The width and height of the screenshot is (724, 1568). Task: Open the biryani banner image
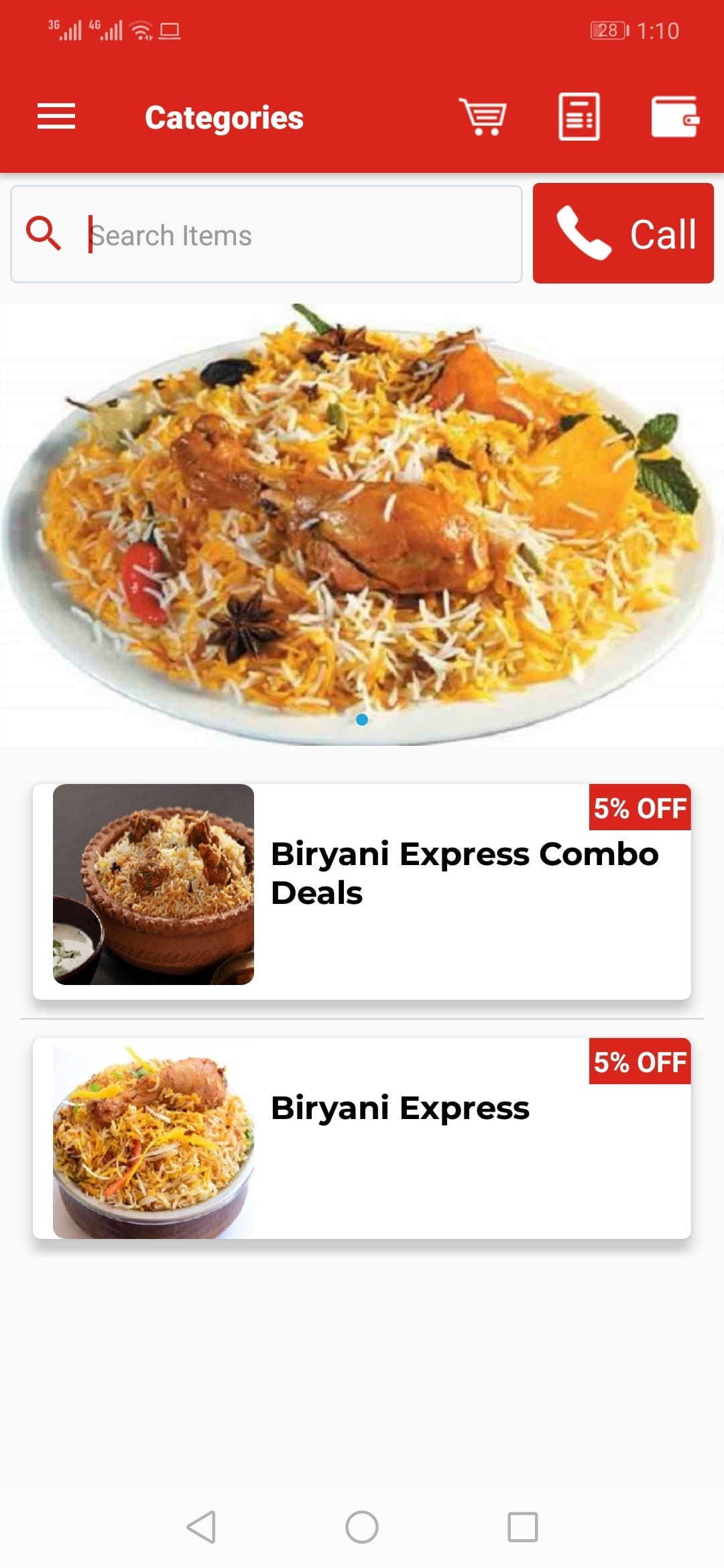pos(362,524)
